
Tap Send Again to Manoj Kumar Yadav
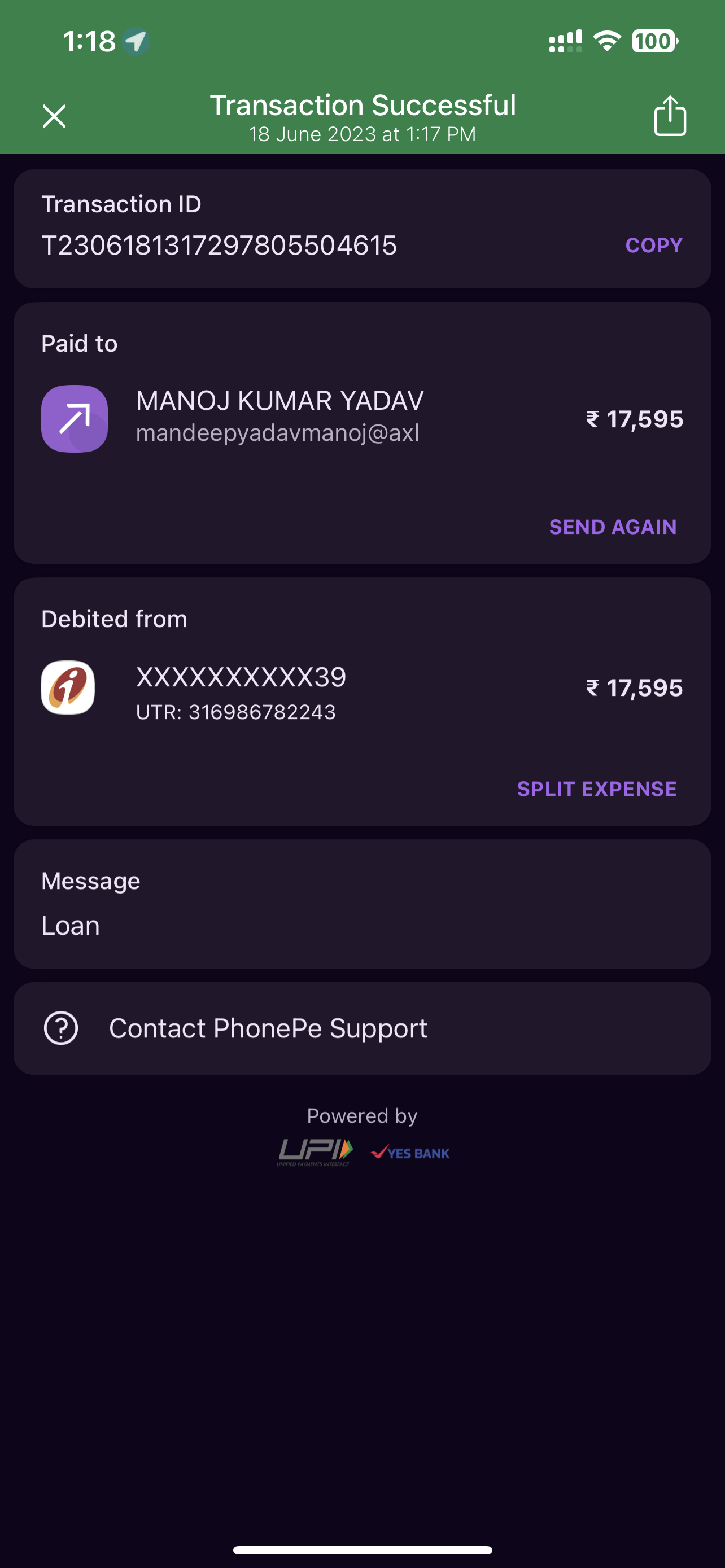coord(613,527)
